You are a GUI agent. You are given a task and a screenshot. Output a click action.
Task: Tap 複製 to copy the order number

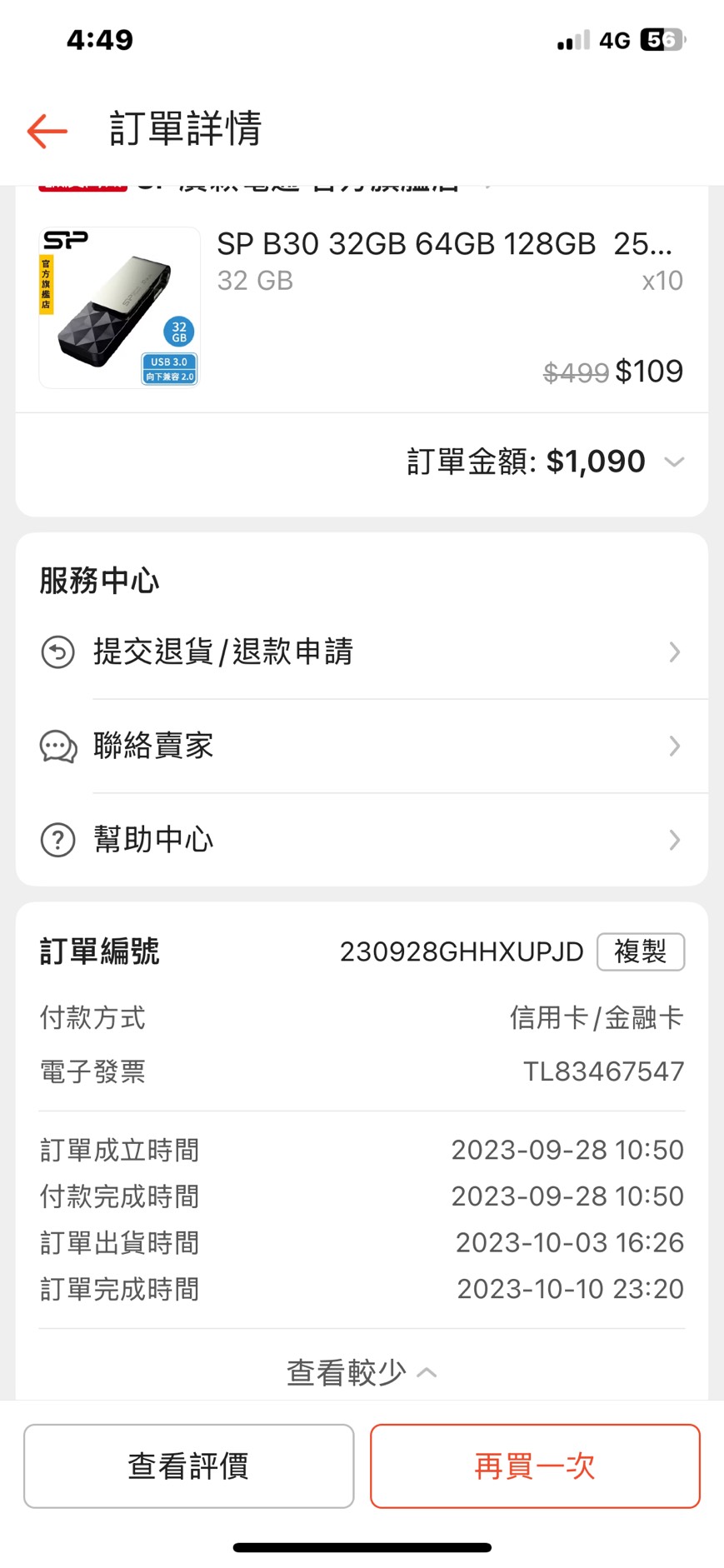(x=640, y=951)
